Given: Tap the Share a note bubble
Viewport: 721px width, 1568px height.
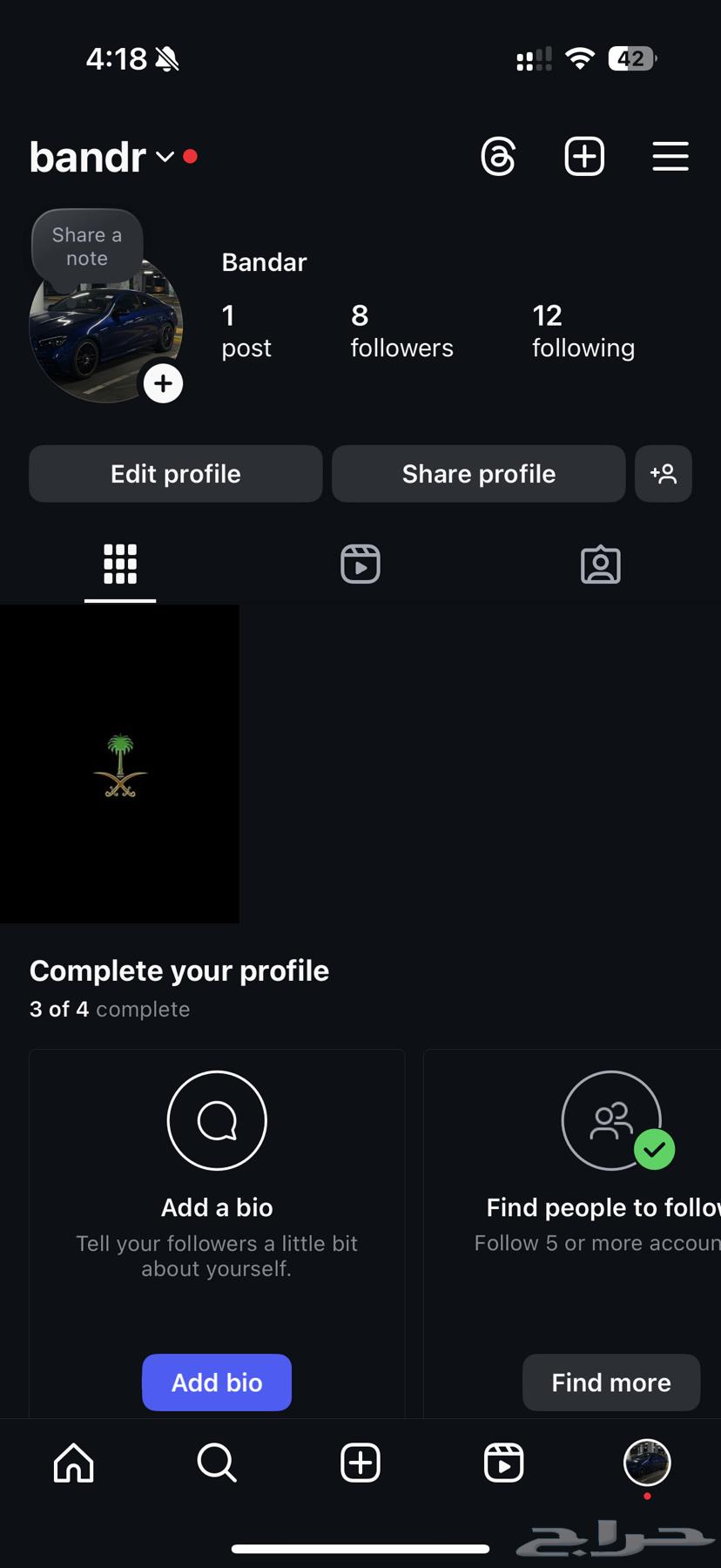Looking at the screenshot, I should pos(86,247).
